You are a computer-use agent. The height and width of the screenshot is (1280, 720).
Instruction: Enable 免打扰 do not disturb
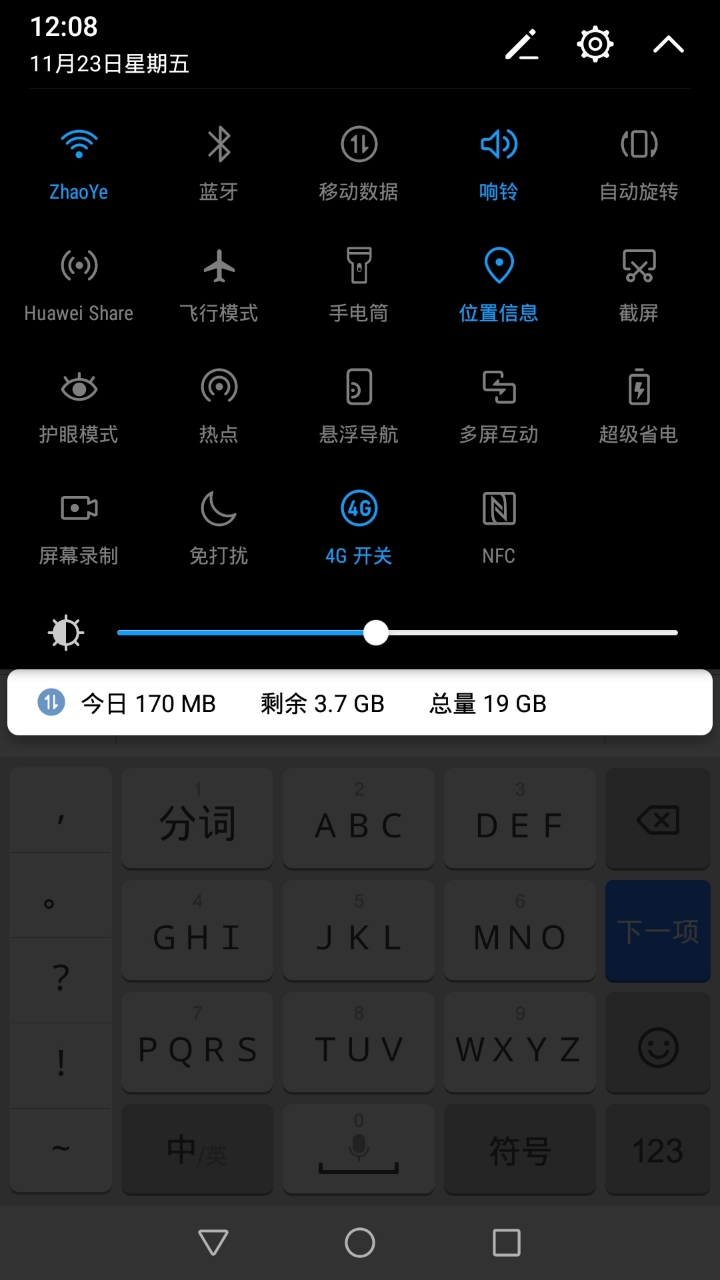coord(218,528)
